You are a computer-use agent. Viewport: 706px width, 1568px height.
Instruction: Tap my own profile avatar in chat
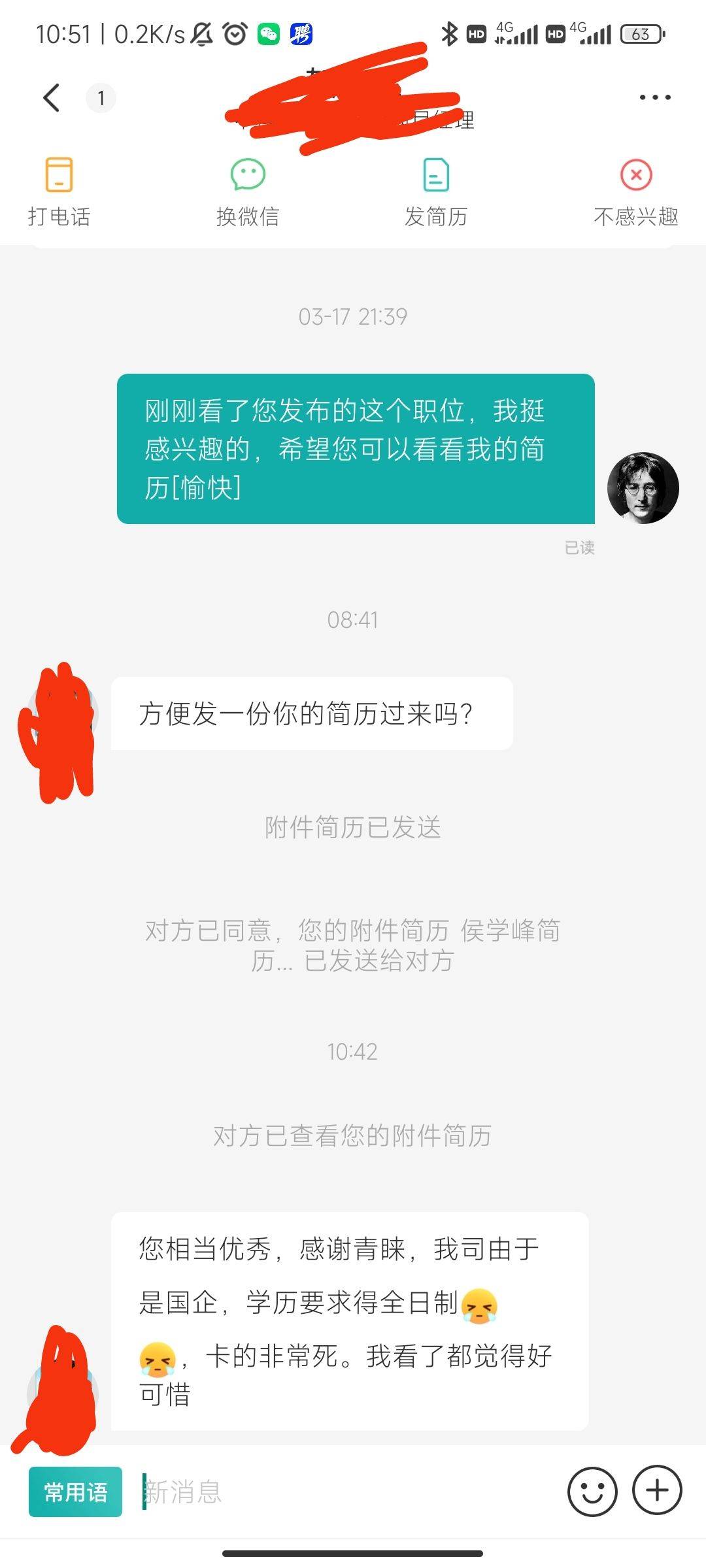[x=643, y=487]
